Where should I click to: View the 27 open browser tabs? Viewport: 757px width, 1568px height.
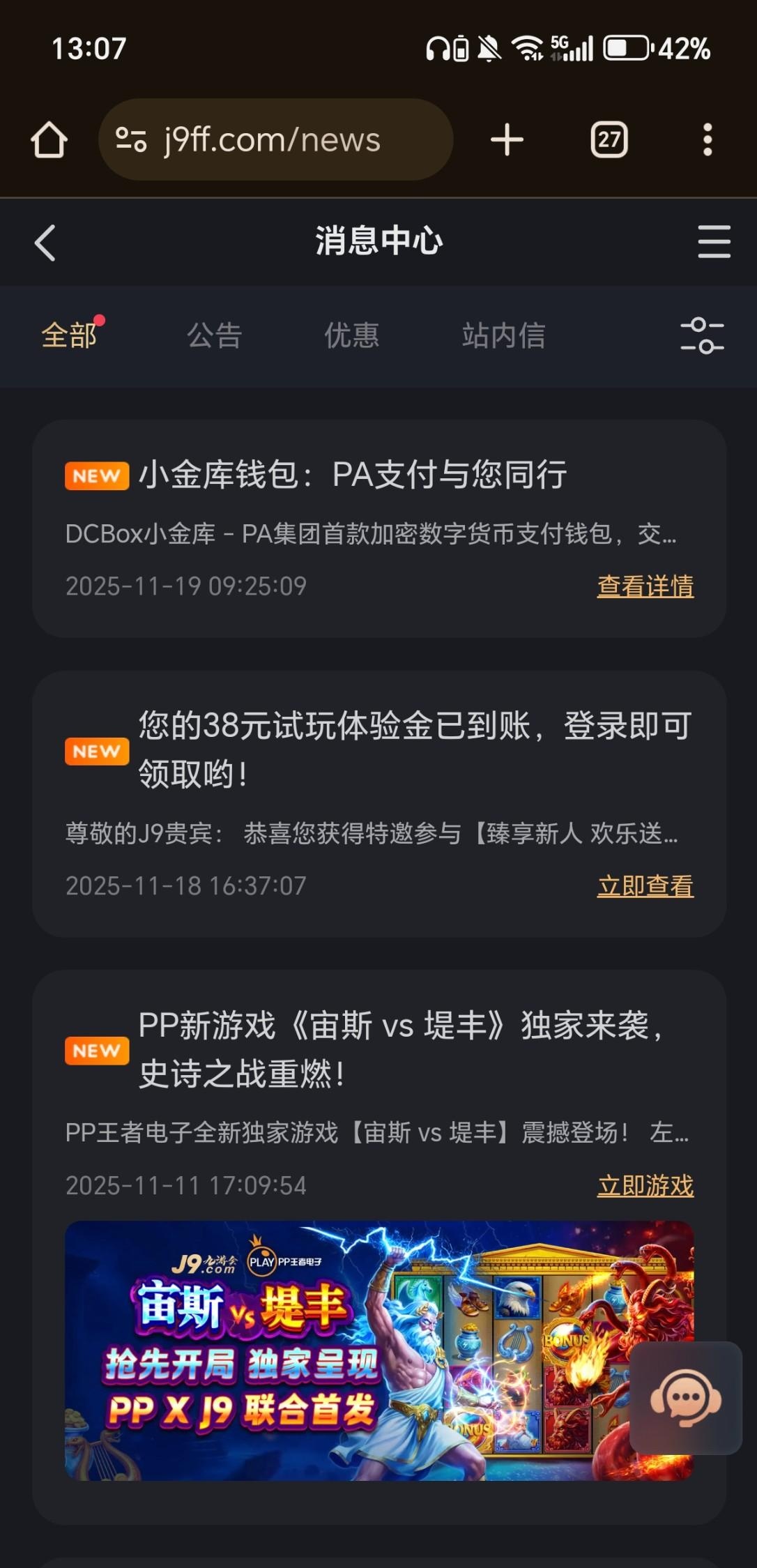click(x=609, y=140)
